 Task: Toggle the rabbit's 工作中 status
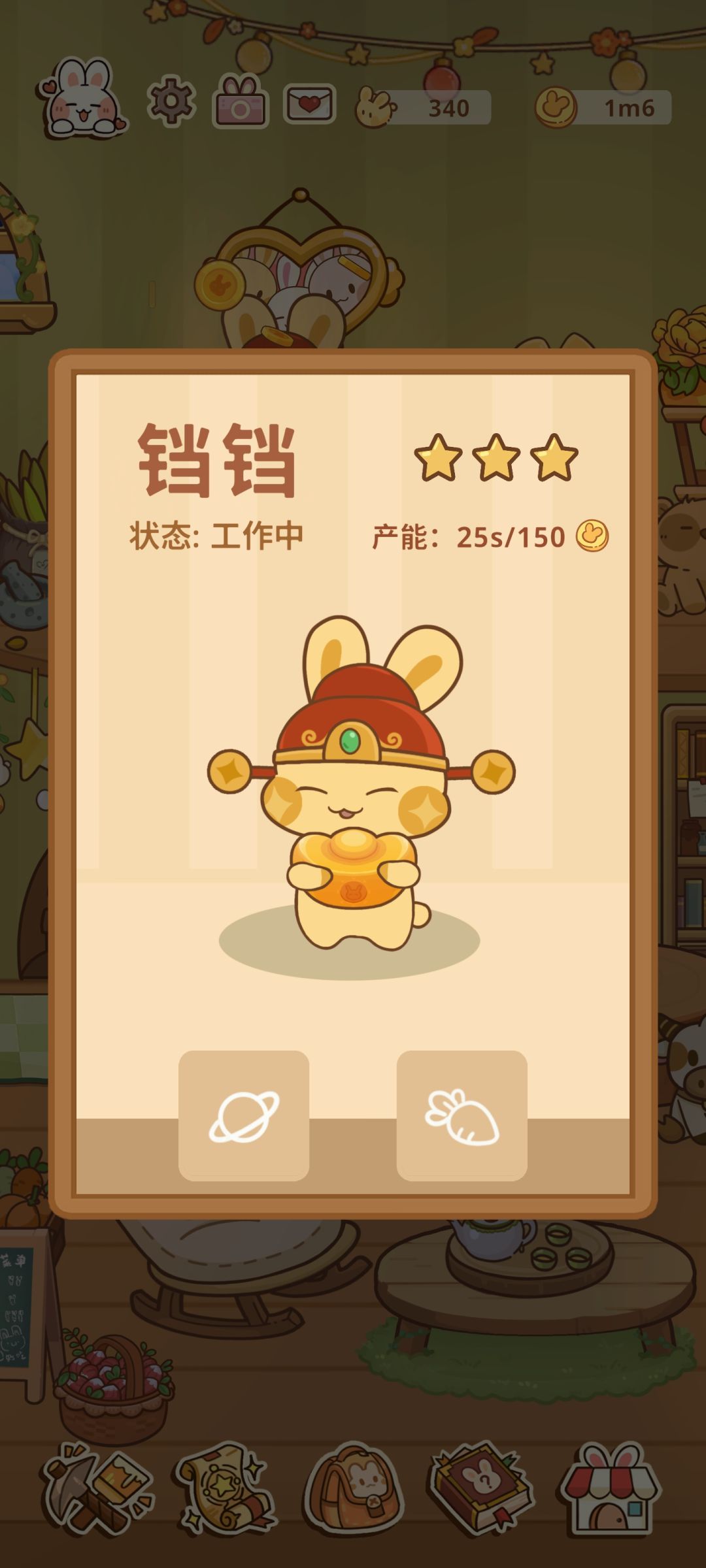coord(217,536)
